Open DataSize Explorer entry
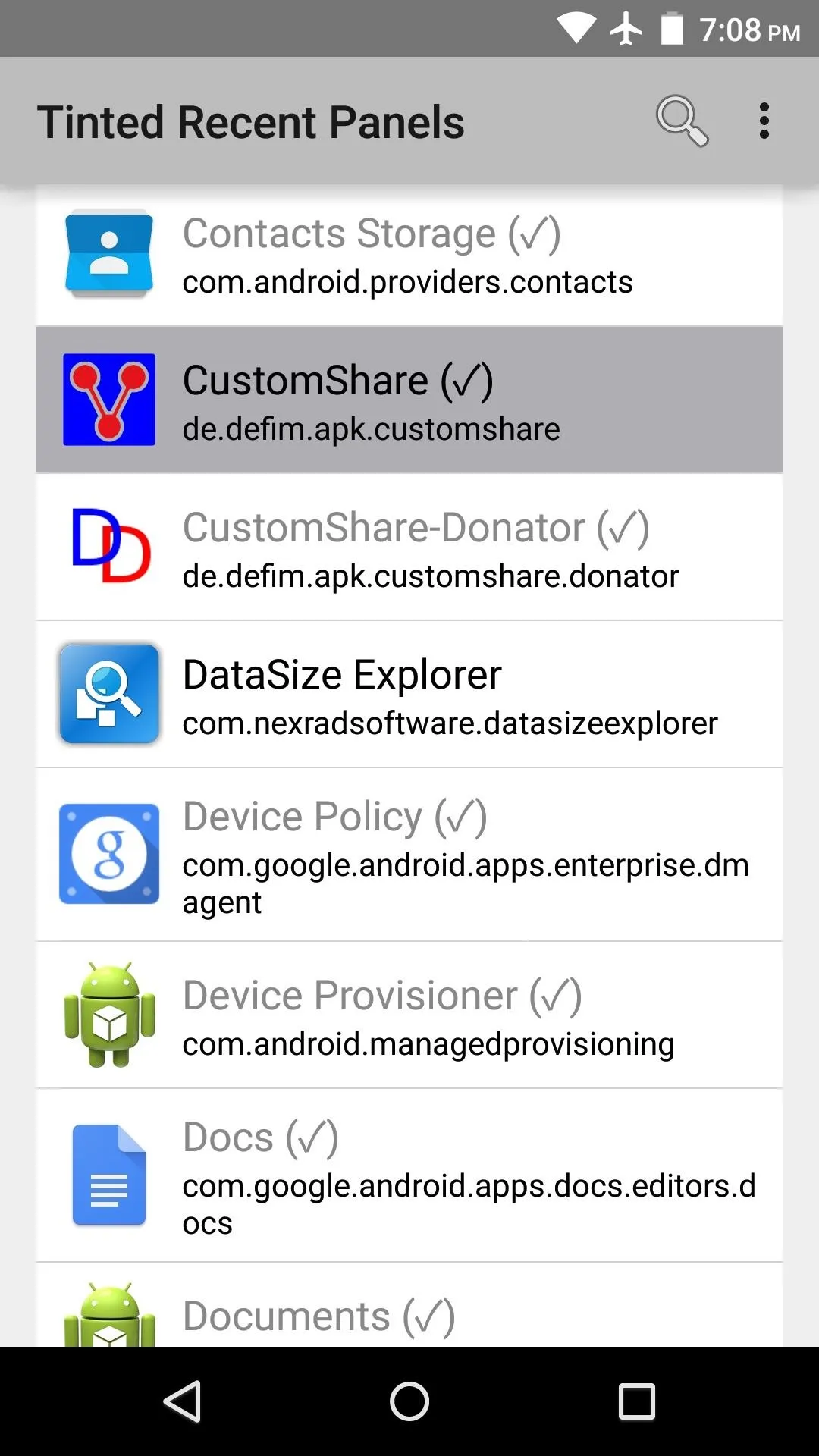 pos(409,694)
